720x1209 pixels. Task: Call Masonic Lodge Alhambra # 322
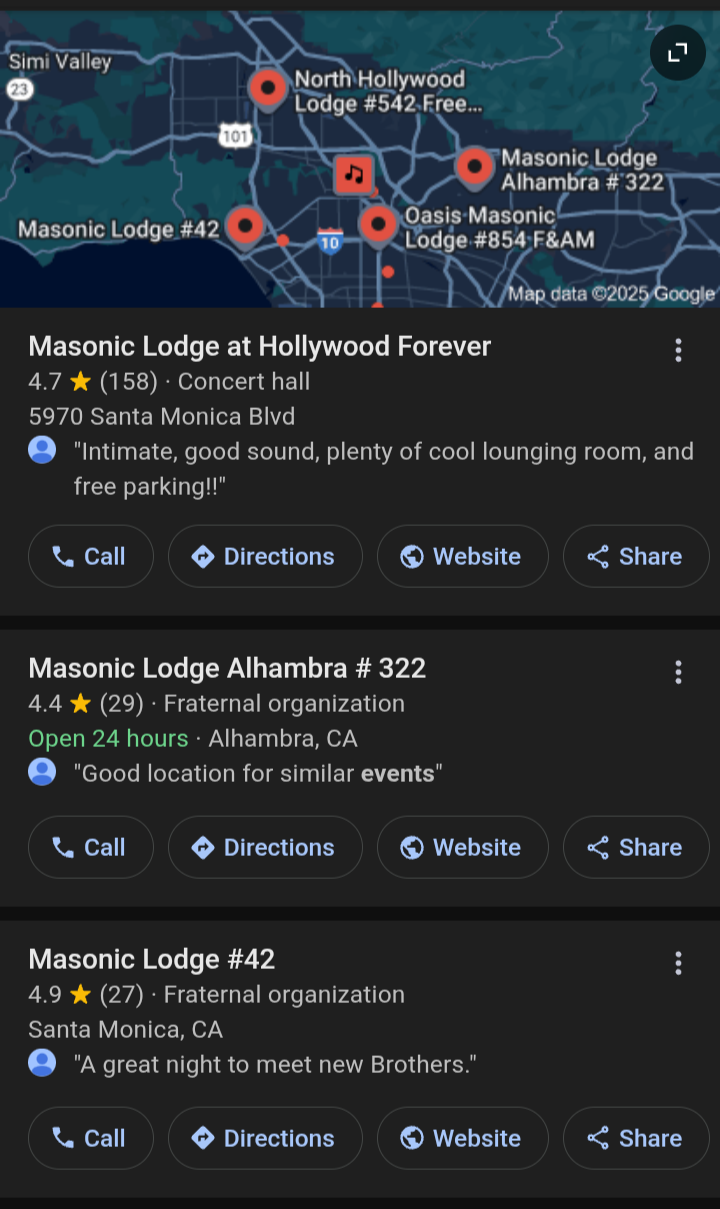pyautogui.click(x=90, y=847)
